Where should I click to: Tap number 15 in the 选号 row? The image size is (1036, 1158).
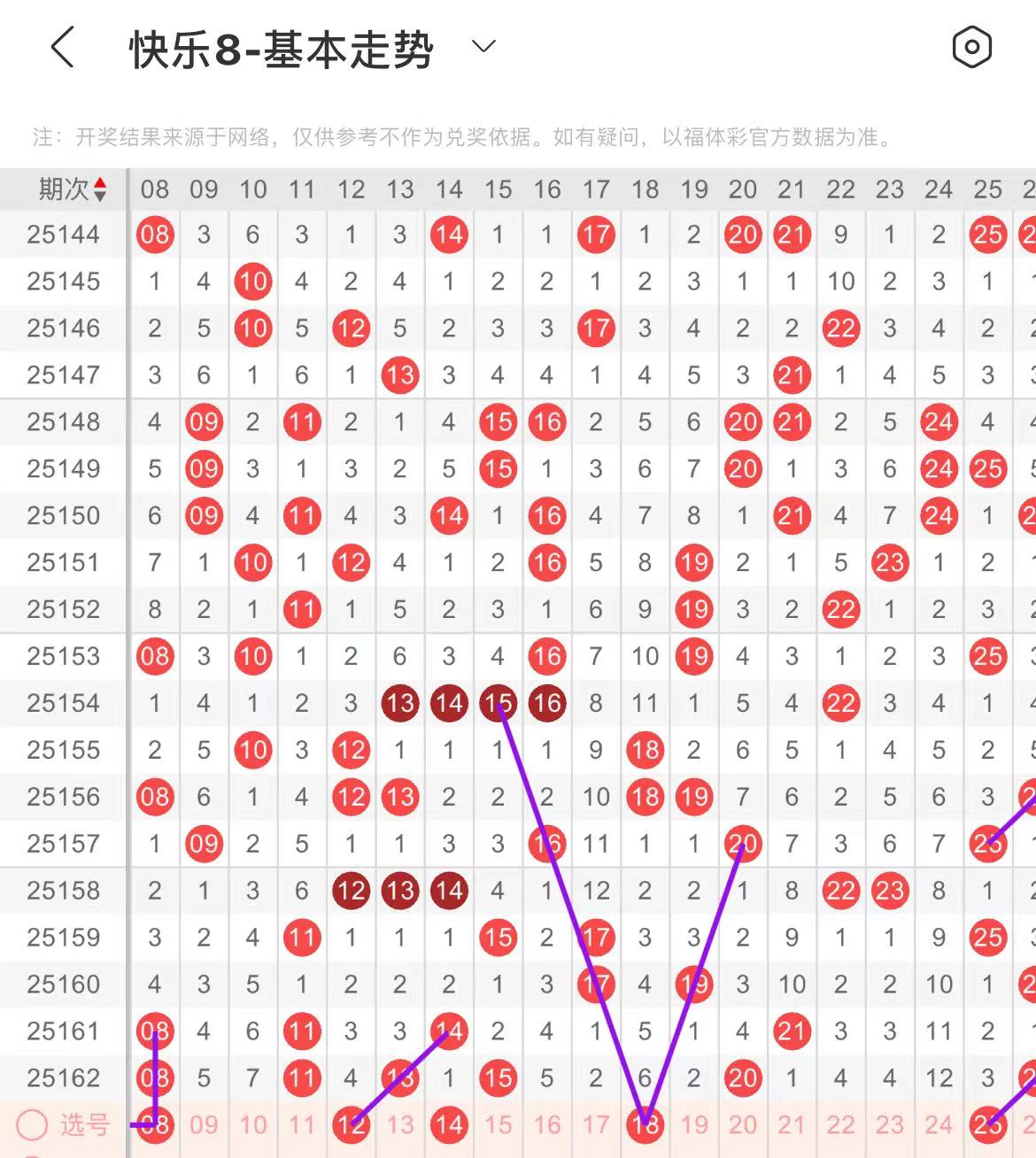pyautogui.click(x=499, y=1124)
